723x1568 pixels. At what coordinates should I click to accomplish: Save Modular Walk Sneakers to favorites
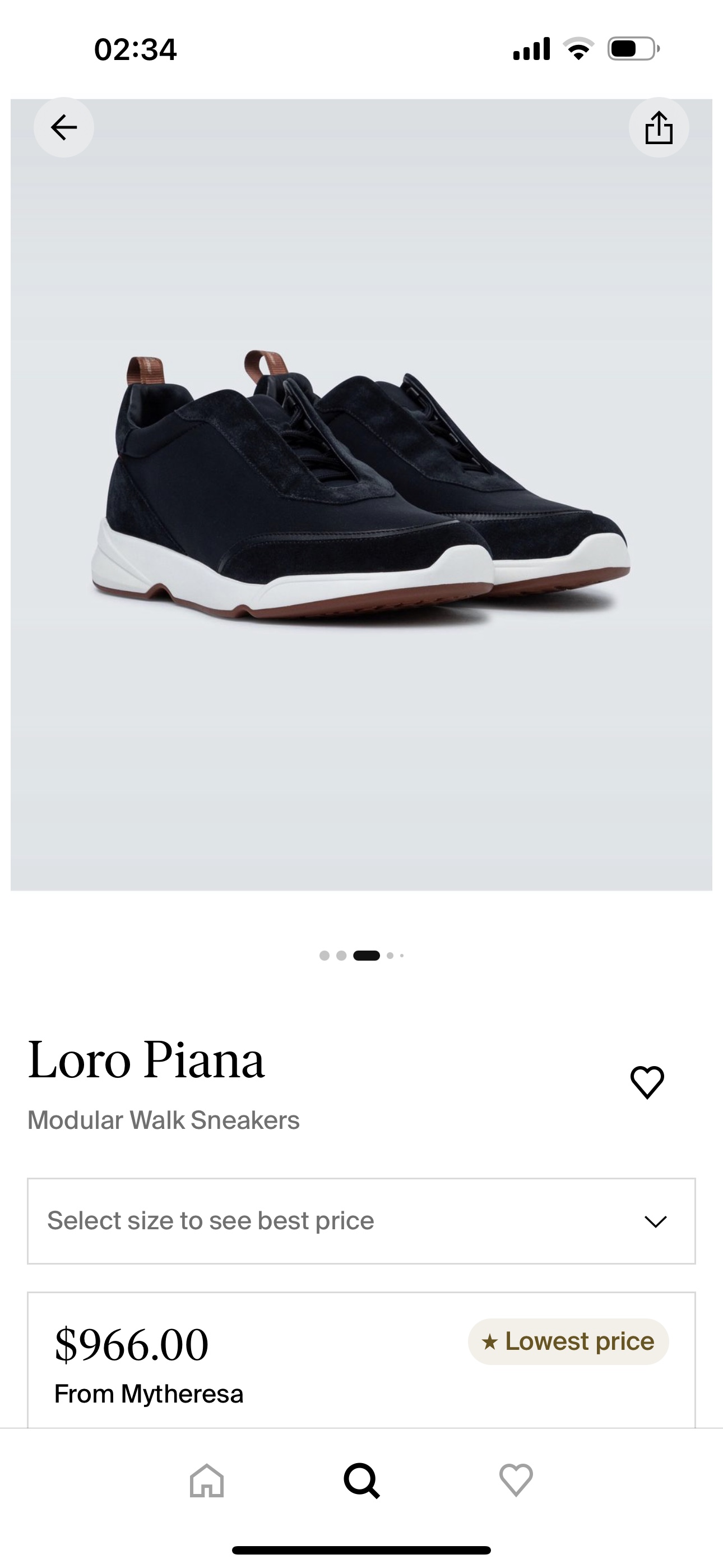click(x=647, y=1082)
